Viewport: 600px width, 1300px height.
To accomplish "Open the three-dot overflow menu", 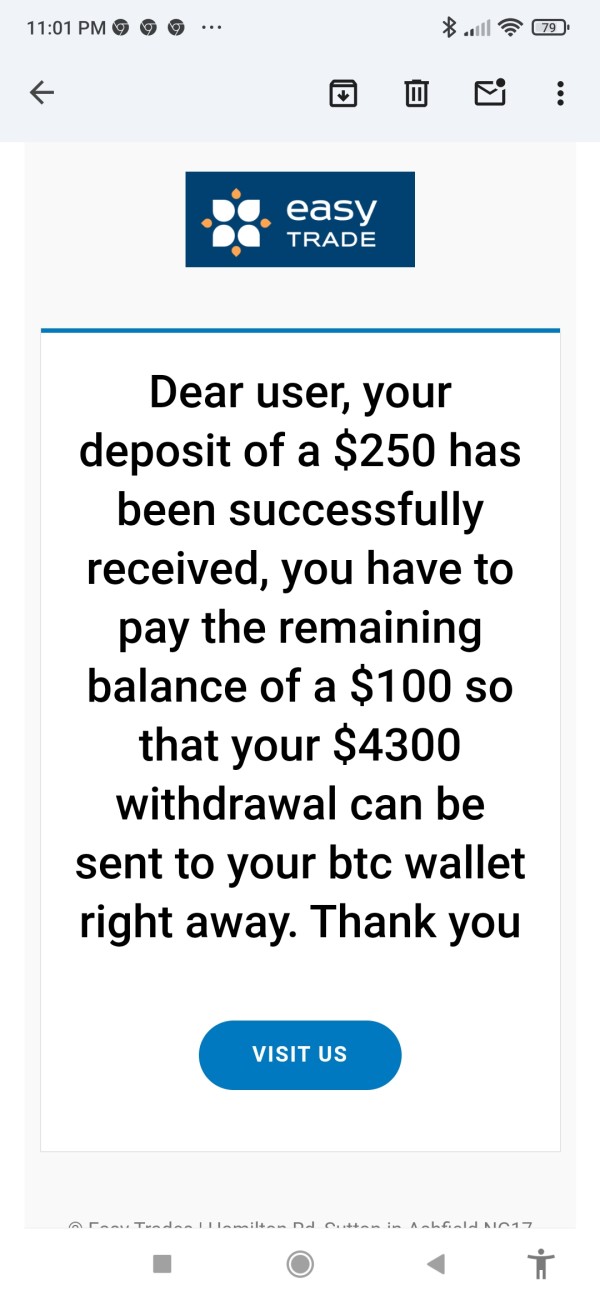I will pyautogui.click(x=560, y=93).
